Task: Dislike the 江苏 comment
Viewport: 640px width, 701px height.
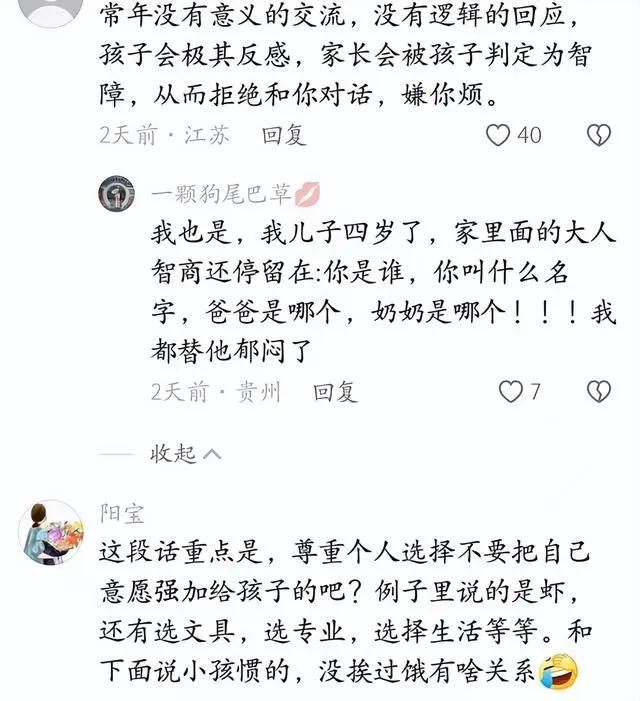Action: (x=598, y=135)
